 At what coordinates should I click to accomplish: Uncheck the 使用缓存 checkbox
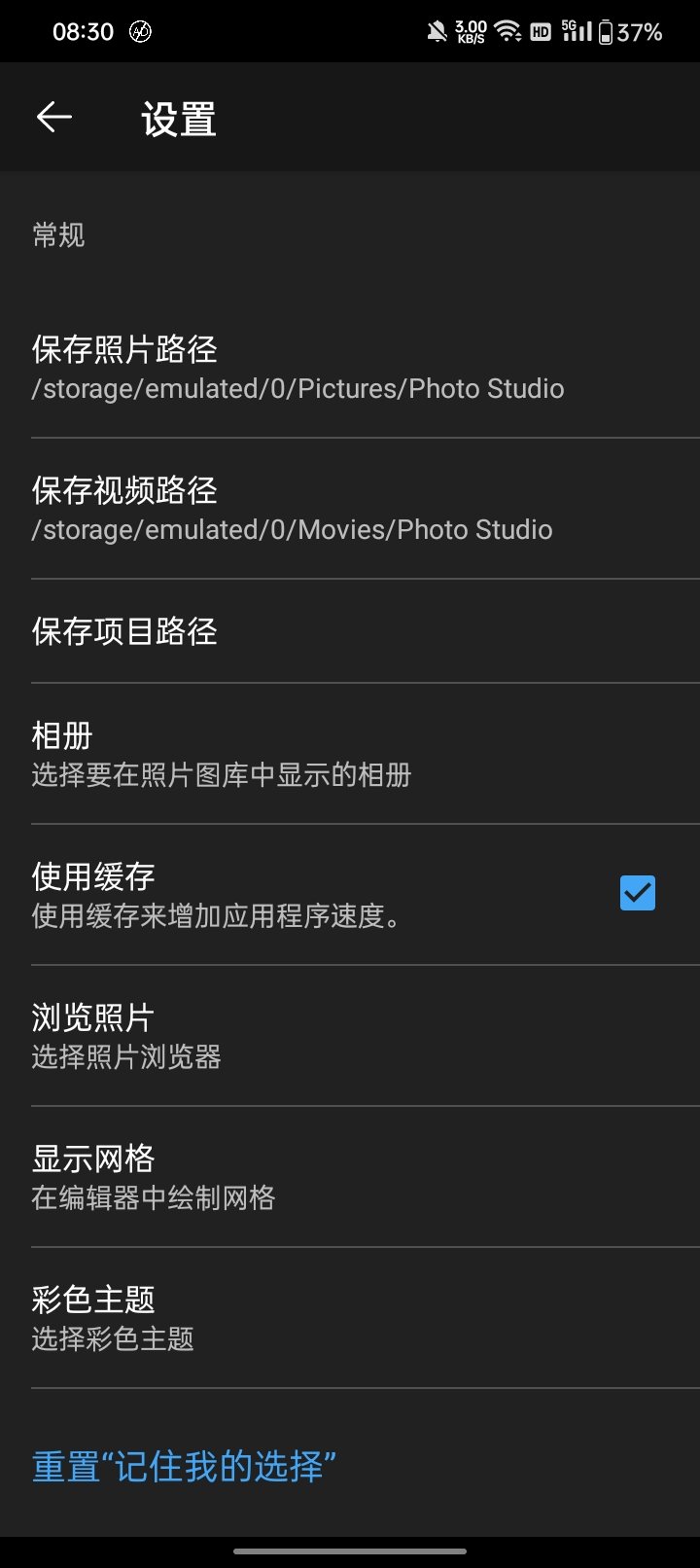(x=637, y=893)
